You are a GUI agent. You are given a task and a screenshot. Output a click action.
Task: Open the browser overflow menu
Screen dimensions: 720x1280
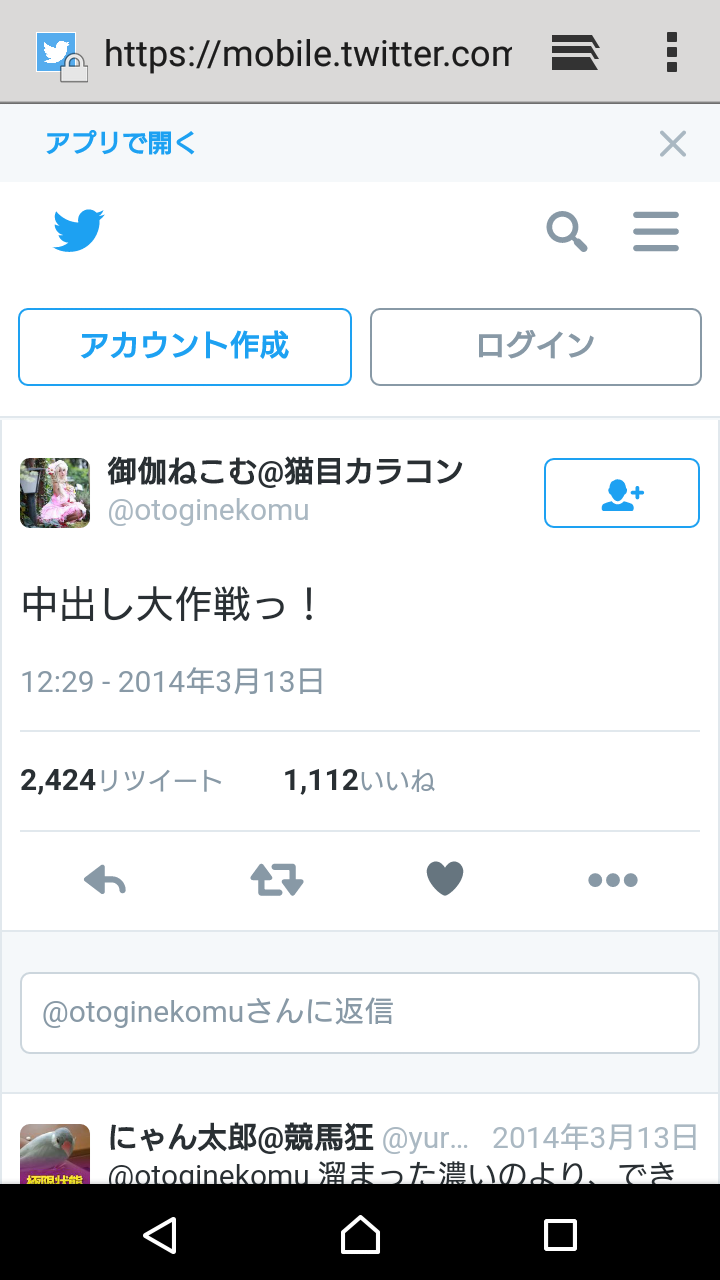[x=671, y=52]
